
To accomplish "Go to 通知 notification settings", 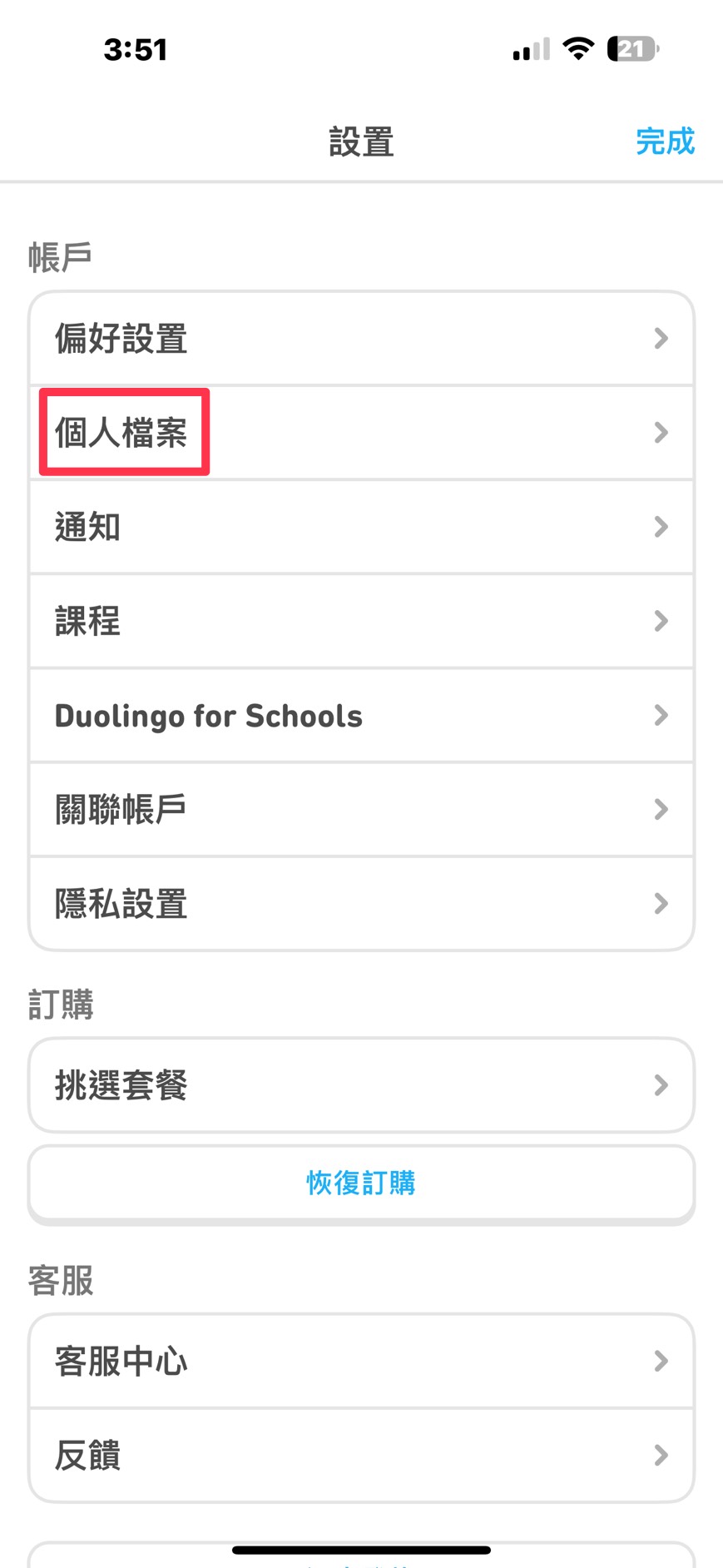I will tap(361, 527).
